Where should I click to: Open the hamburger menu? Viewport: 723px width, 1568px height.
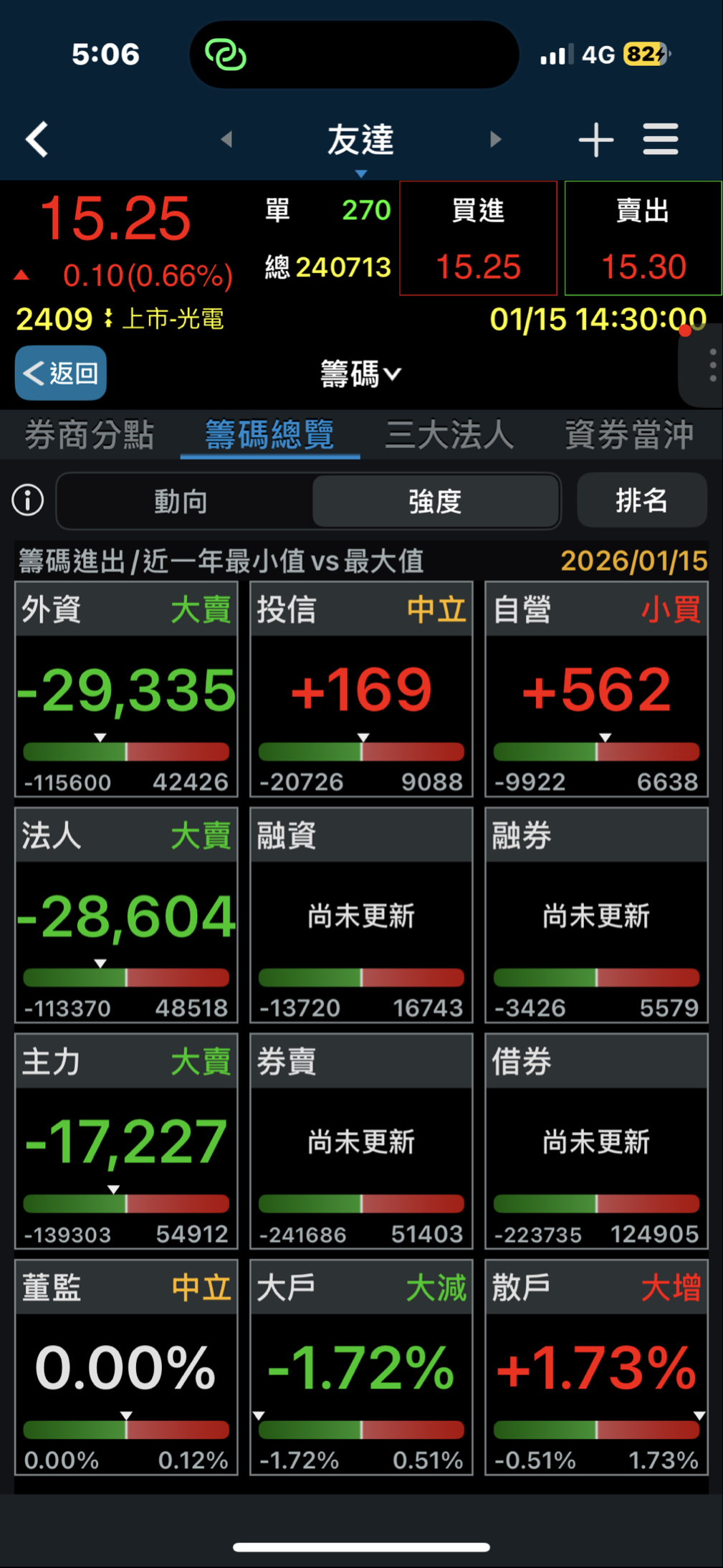coord(660,138)
